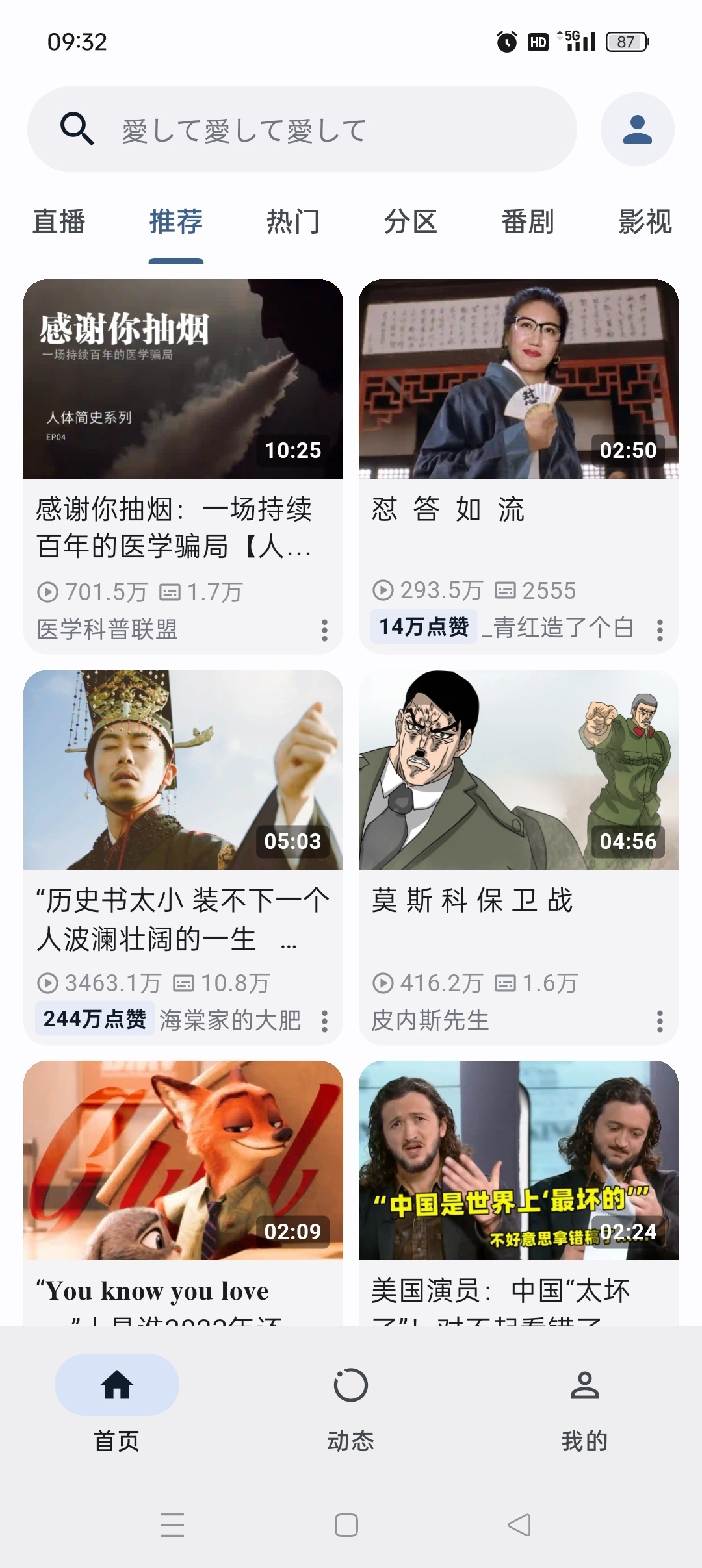This screenshot has height=1568, width=702.
Task: Open the 怼答如流 video card
Action: [518, 380]
